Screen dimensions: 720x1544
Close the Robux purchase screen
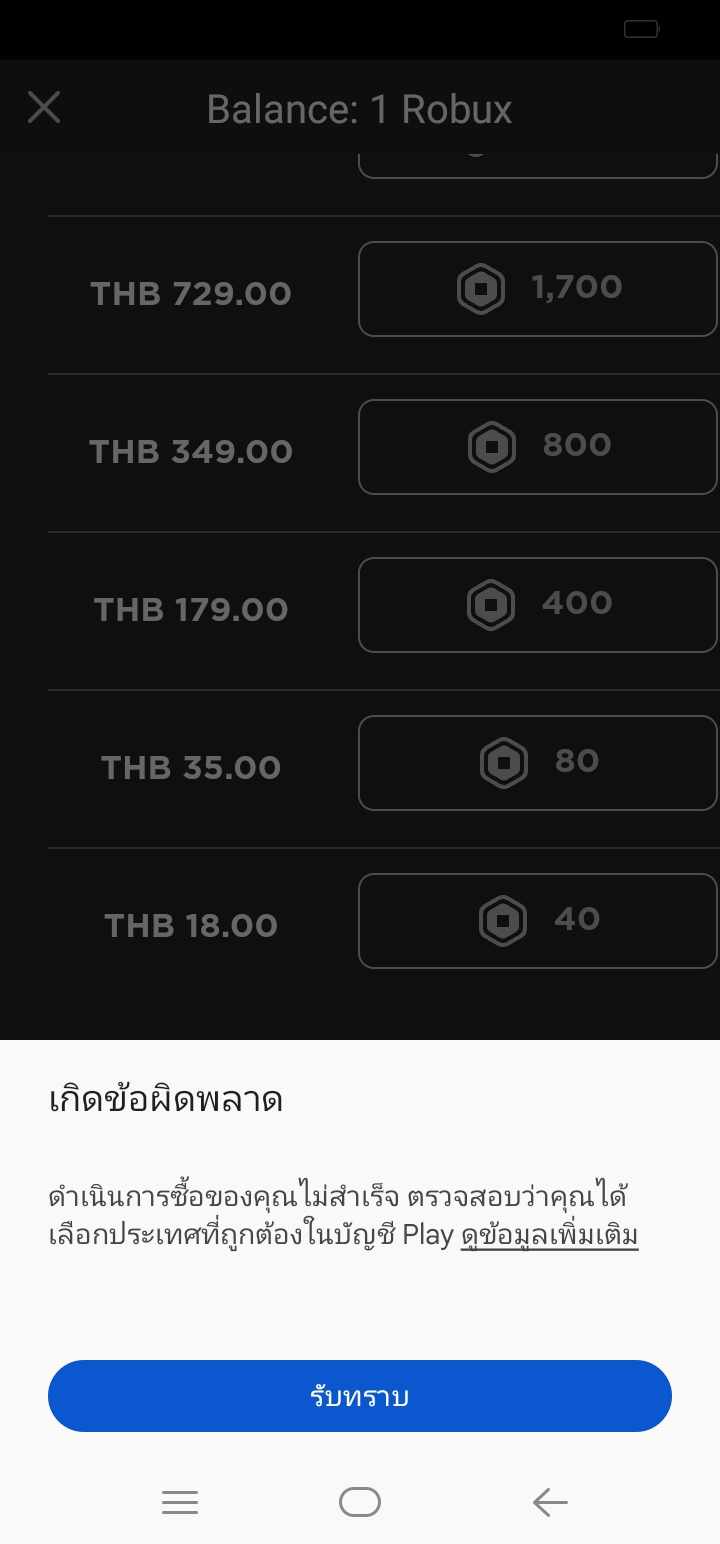click(44, 108)
